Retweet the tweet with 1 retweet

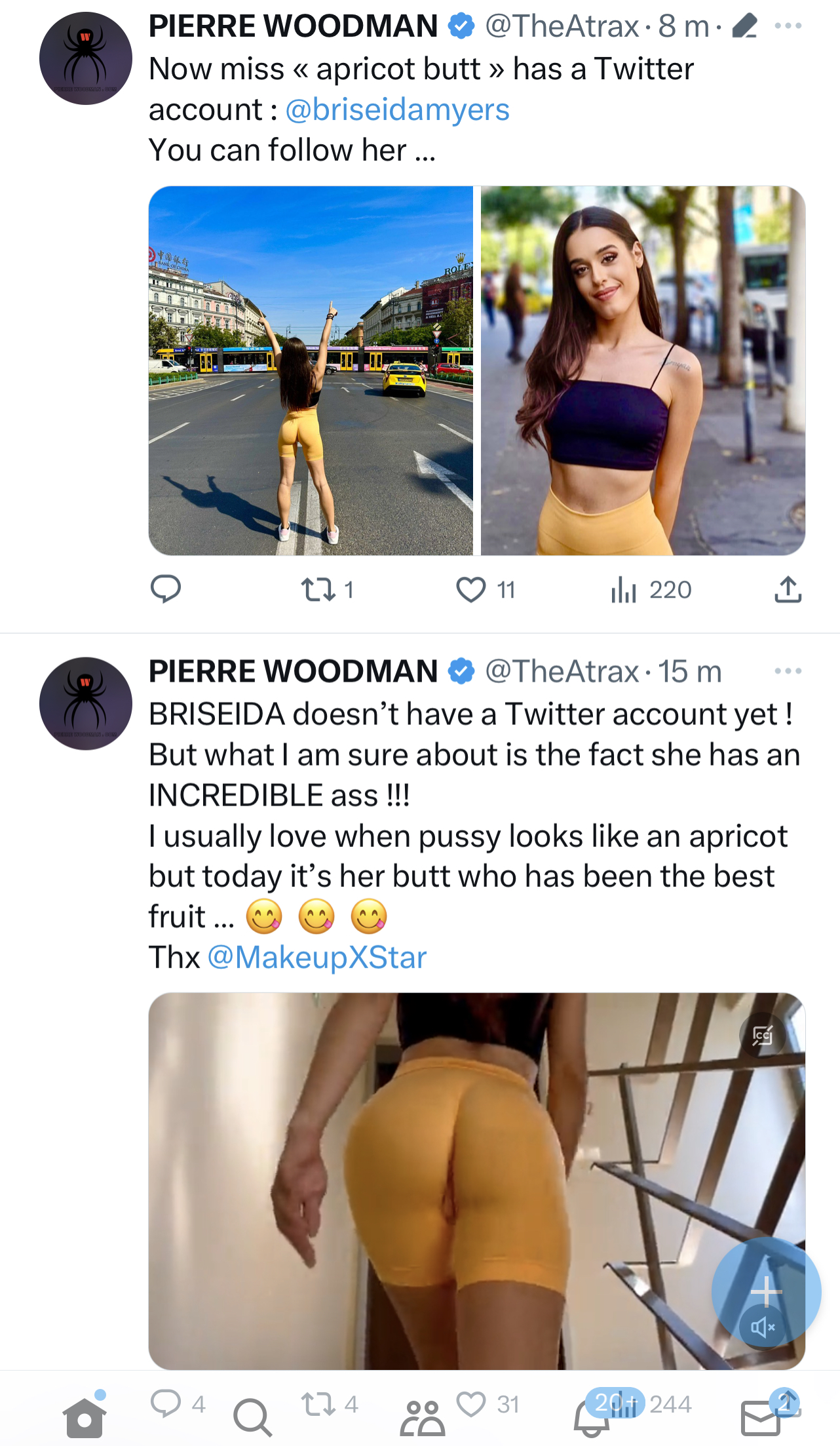(319, 589)
